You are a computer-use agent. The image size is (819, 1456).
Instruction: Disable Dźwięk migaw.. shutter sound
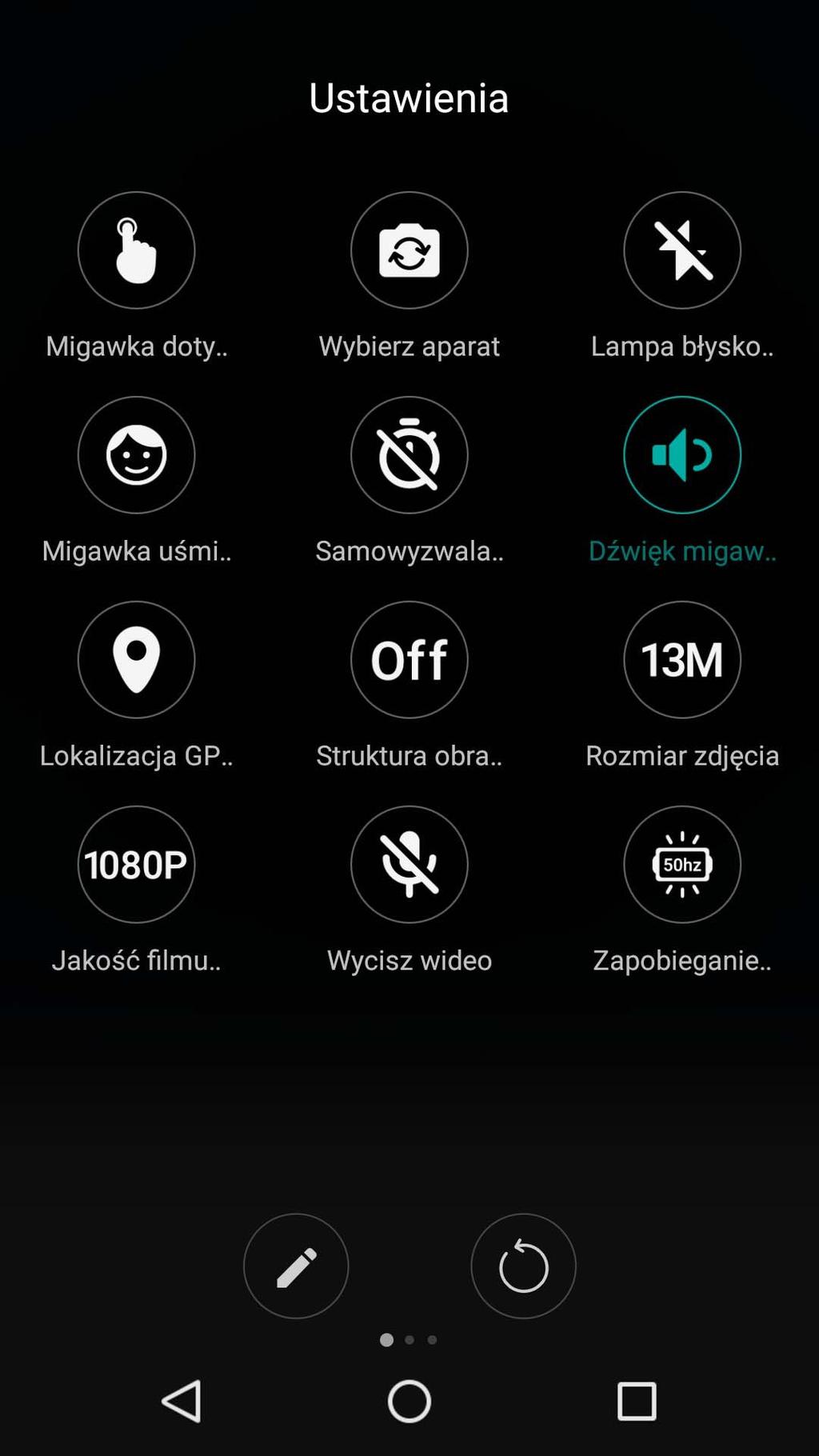(682, 455)
